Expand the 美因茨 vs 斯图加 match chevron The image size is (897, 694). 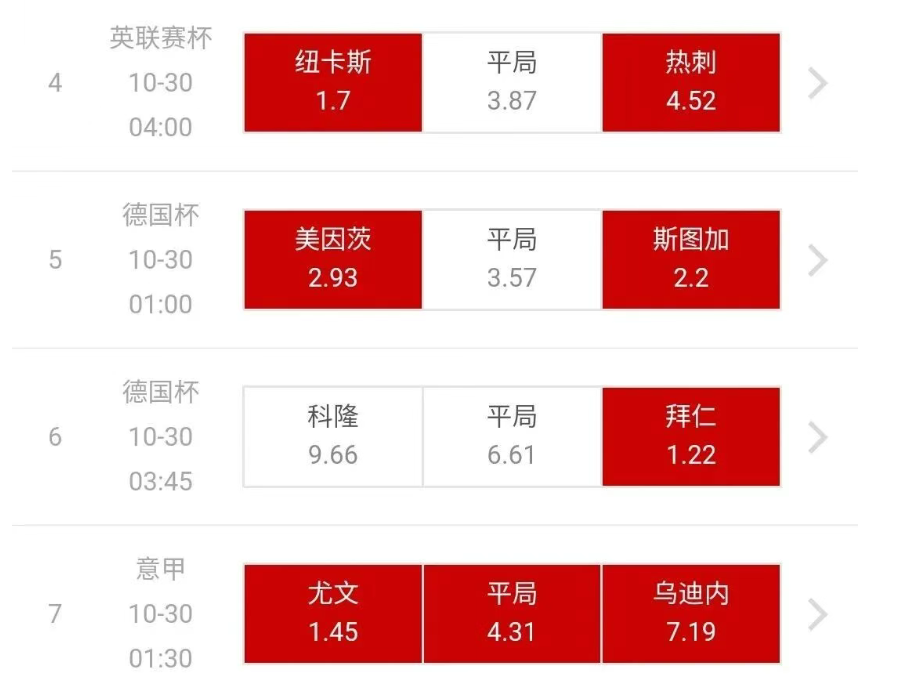[x=818, y=260]
